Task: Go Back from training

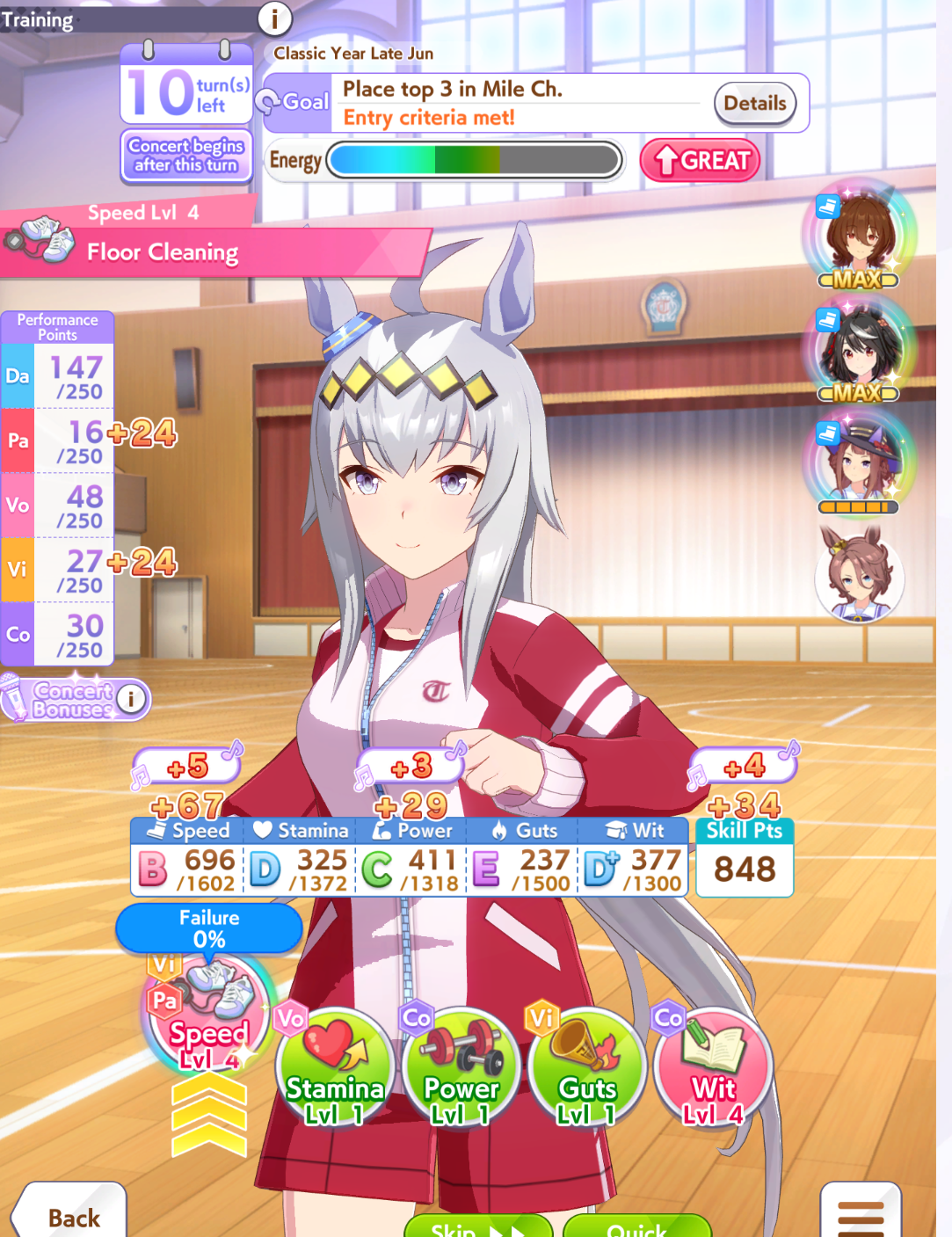Action: tap(71, 1213)
